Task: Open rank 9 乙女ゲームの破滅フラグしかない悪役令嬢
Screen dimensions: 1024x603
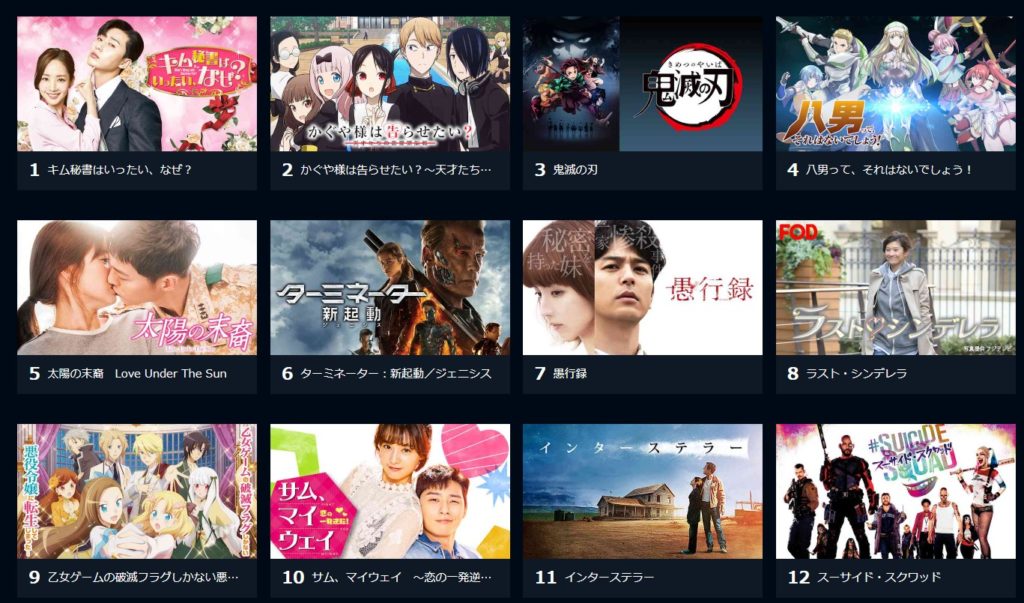Action: tap(137, 491)
